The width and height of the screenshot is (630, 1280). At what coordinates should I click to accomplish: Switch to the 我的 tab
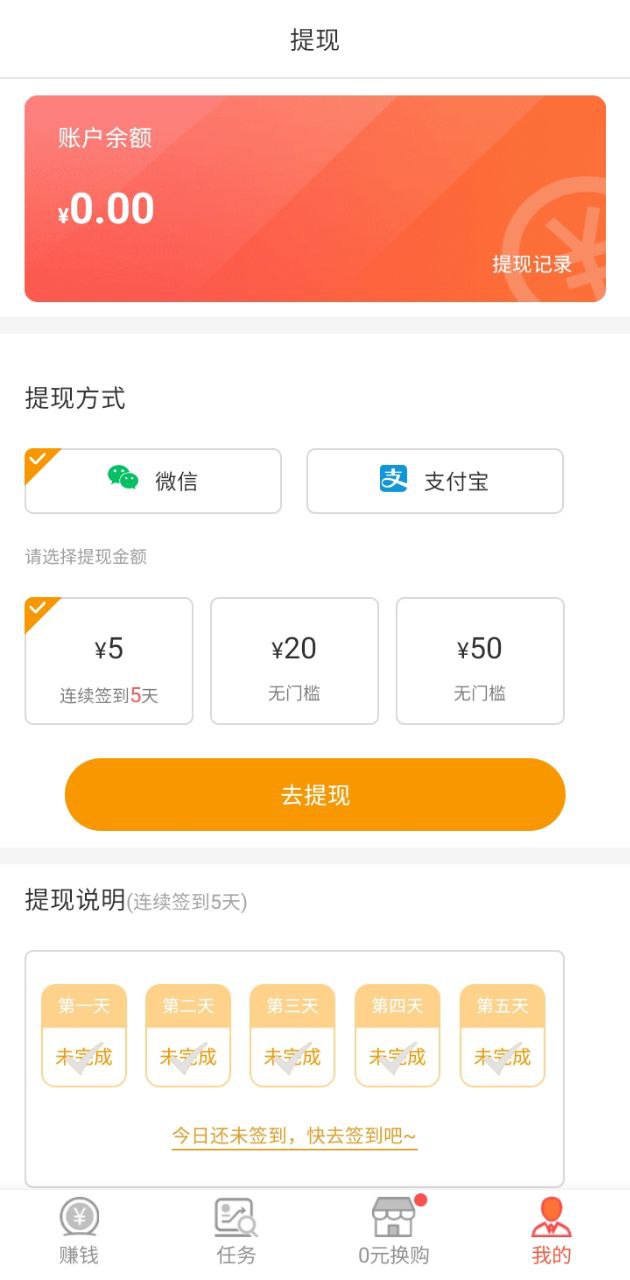(551, 1232)
